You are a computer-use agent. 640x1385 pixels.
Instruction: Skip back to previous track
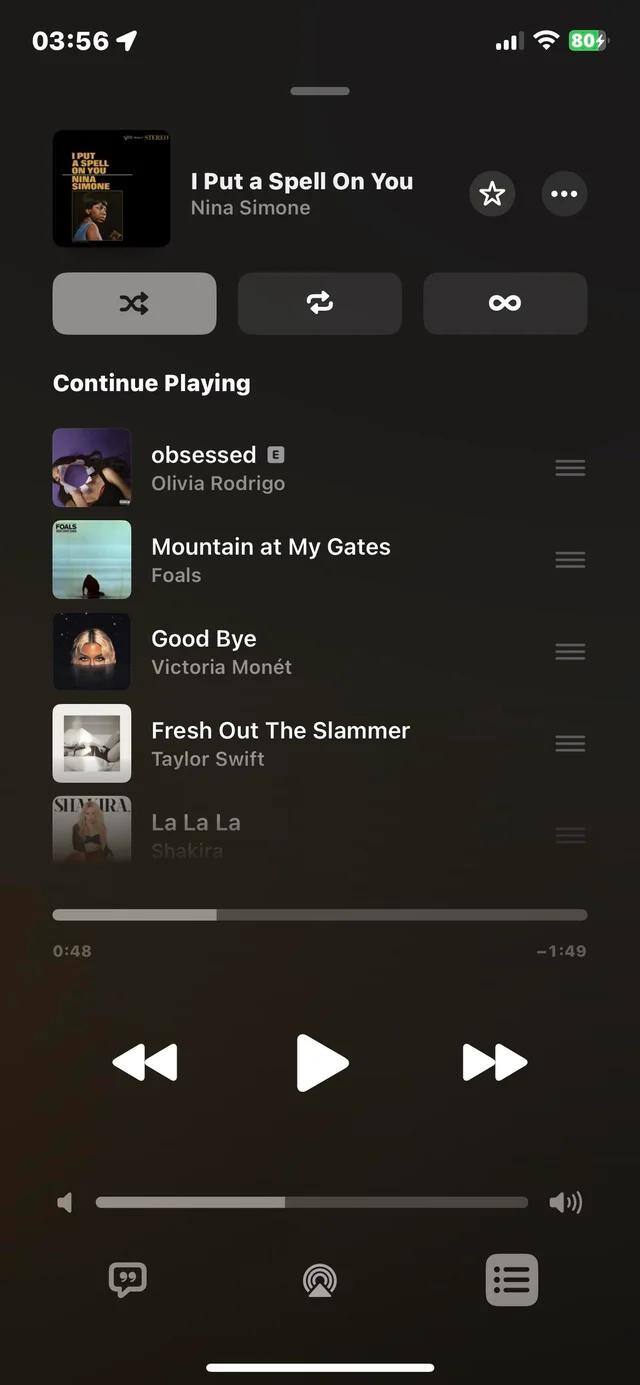145,1062
